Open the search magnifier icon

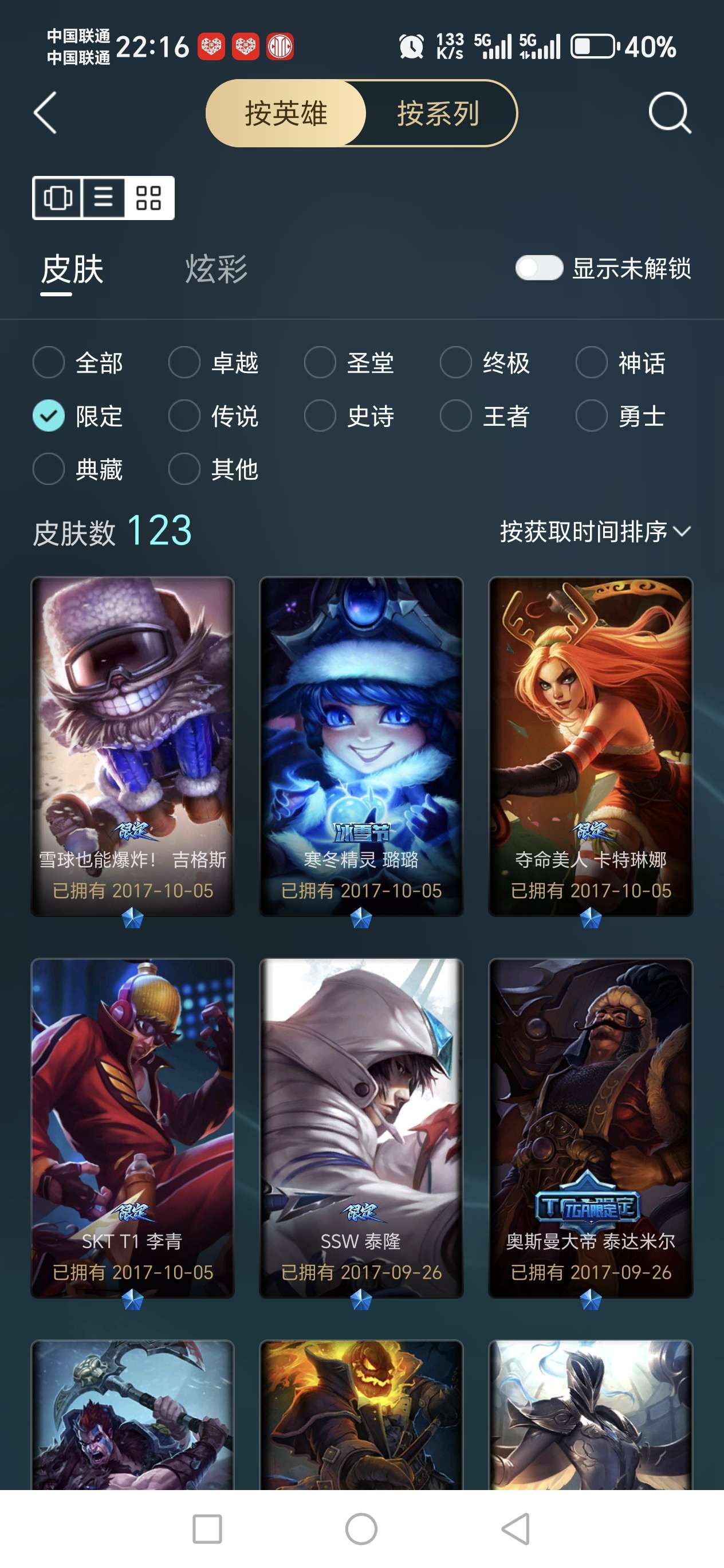(669, 113)
